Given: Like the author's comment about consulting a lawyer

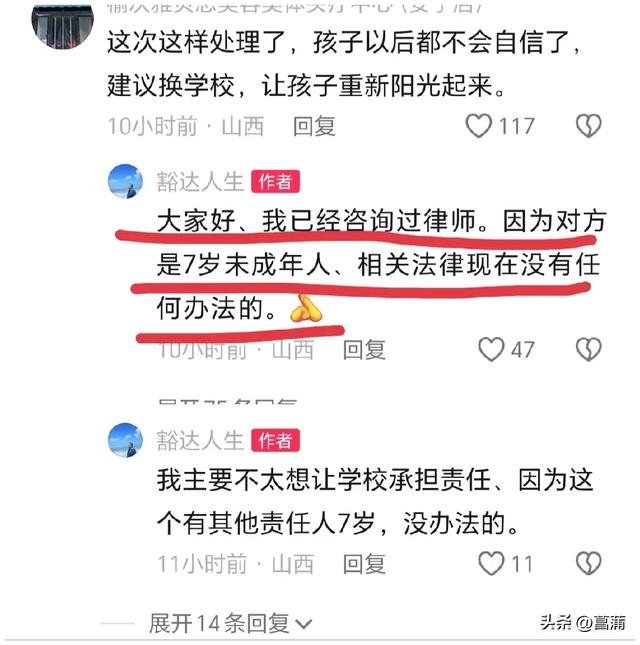Looking at the screenshot, I should (491, 349).
